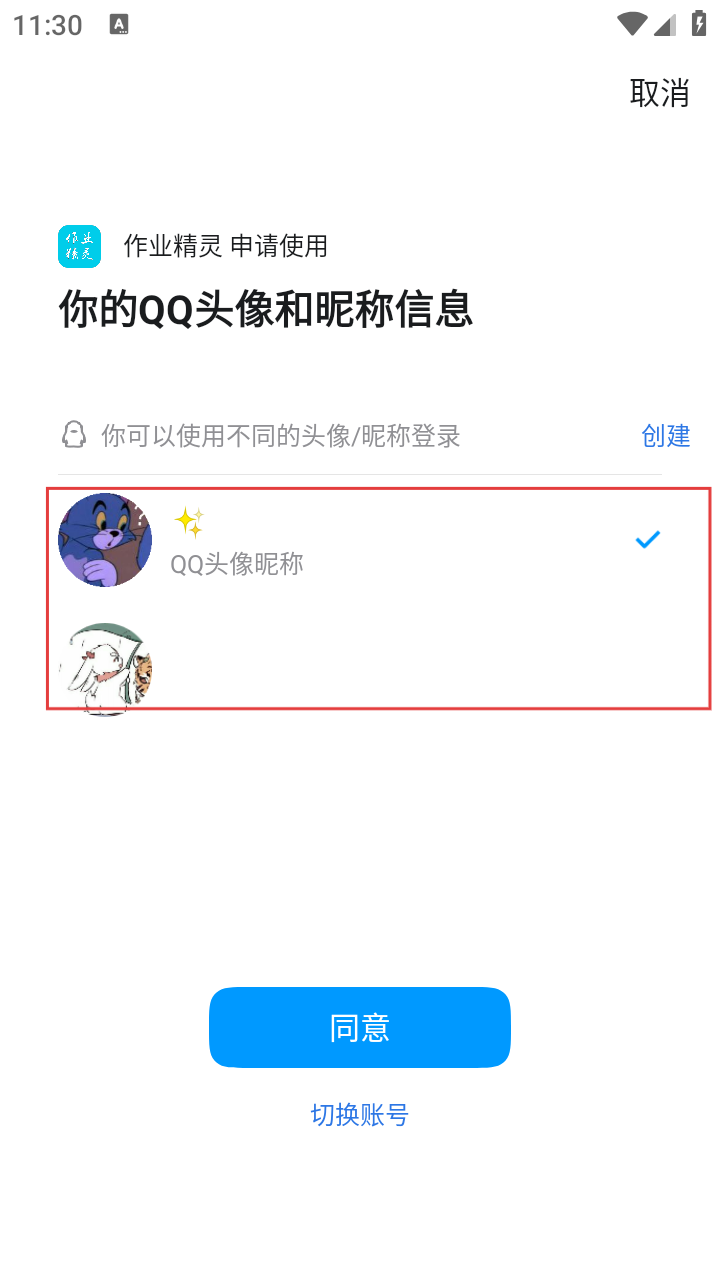Tap the blue 同意 button
Viewport: 720px width, 1280px height.
[360, 1027]
